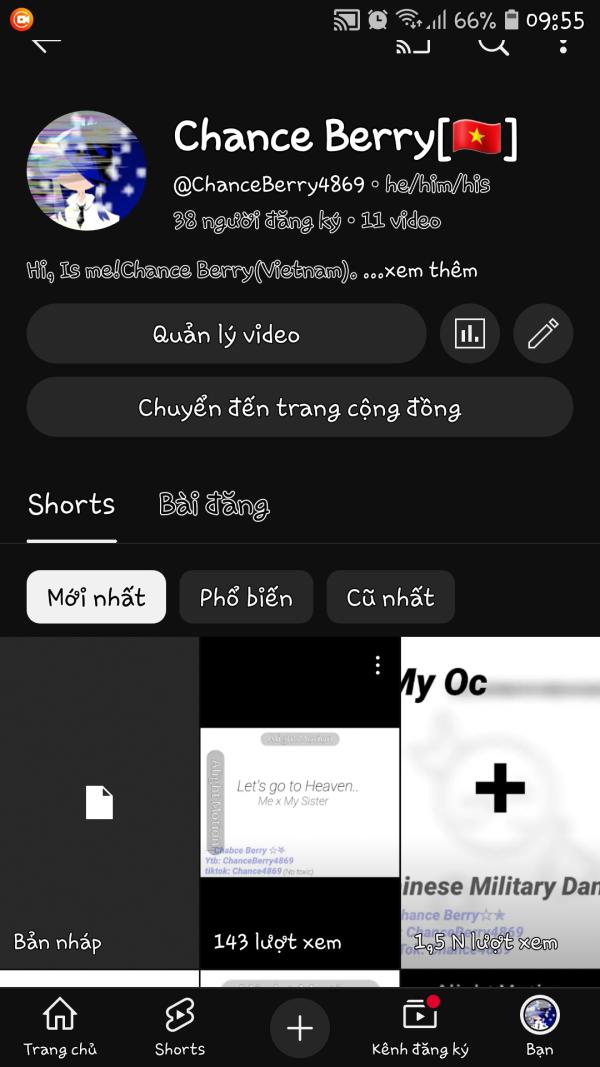Switch to the Bài đăng tab

[x=214, y=505]
